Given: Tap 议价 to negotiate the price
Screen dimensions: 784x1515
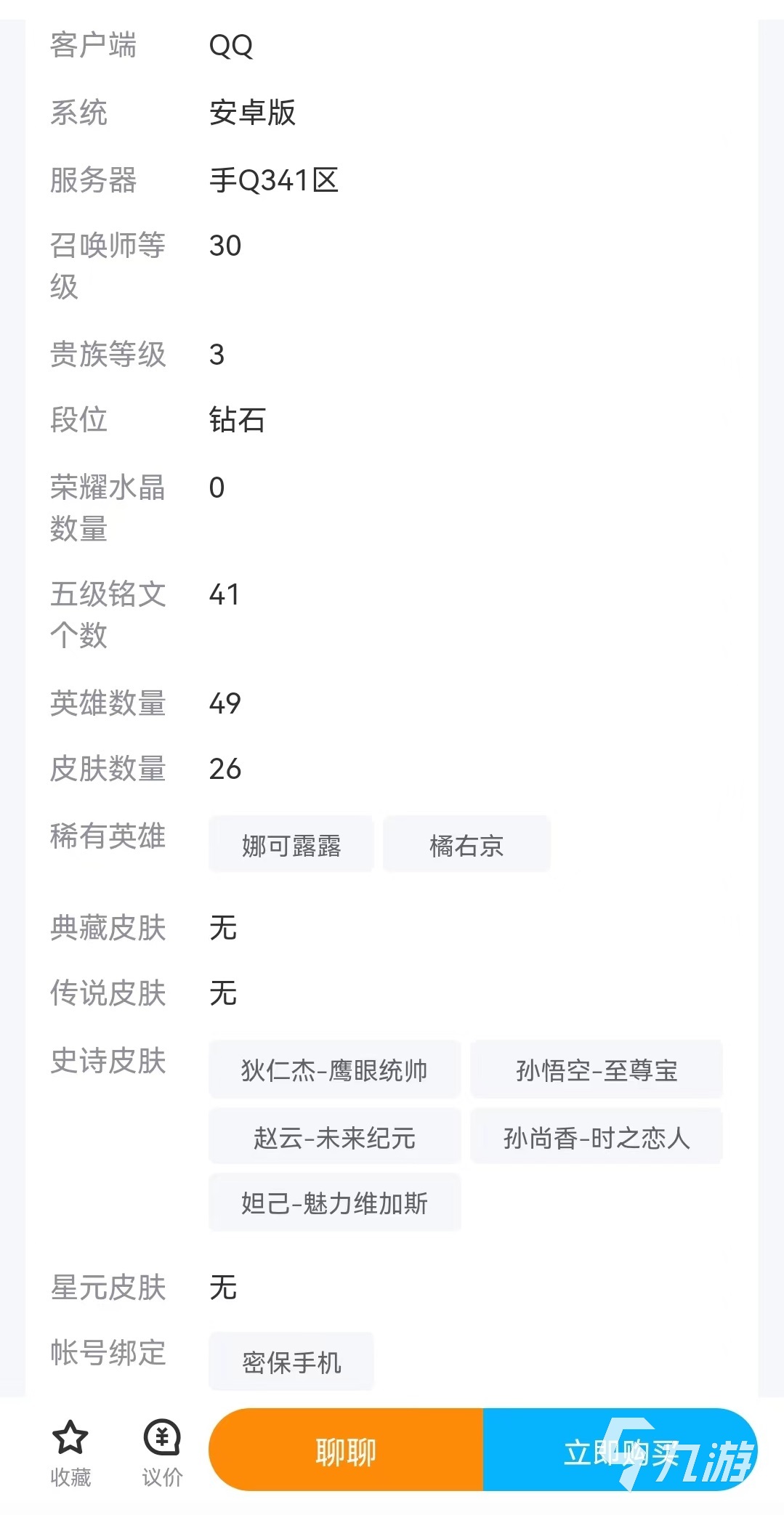Looking at the screenshot, I should pos(162,1453).
